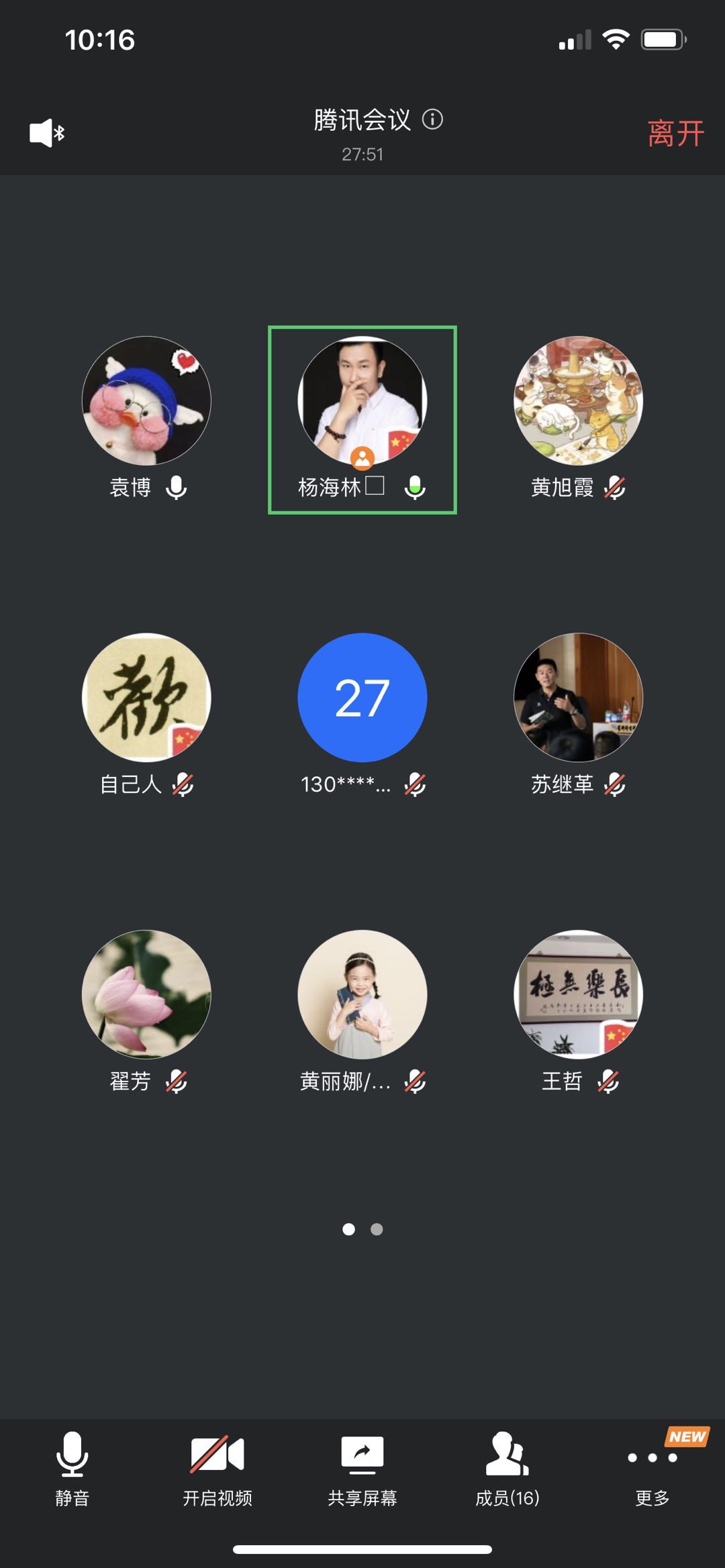Select participant 袁博's tile
This screenshot has width=725, height=1568.
146,401
